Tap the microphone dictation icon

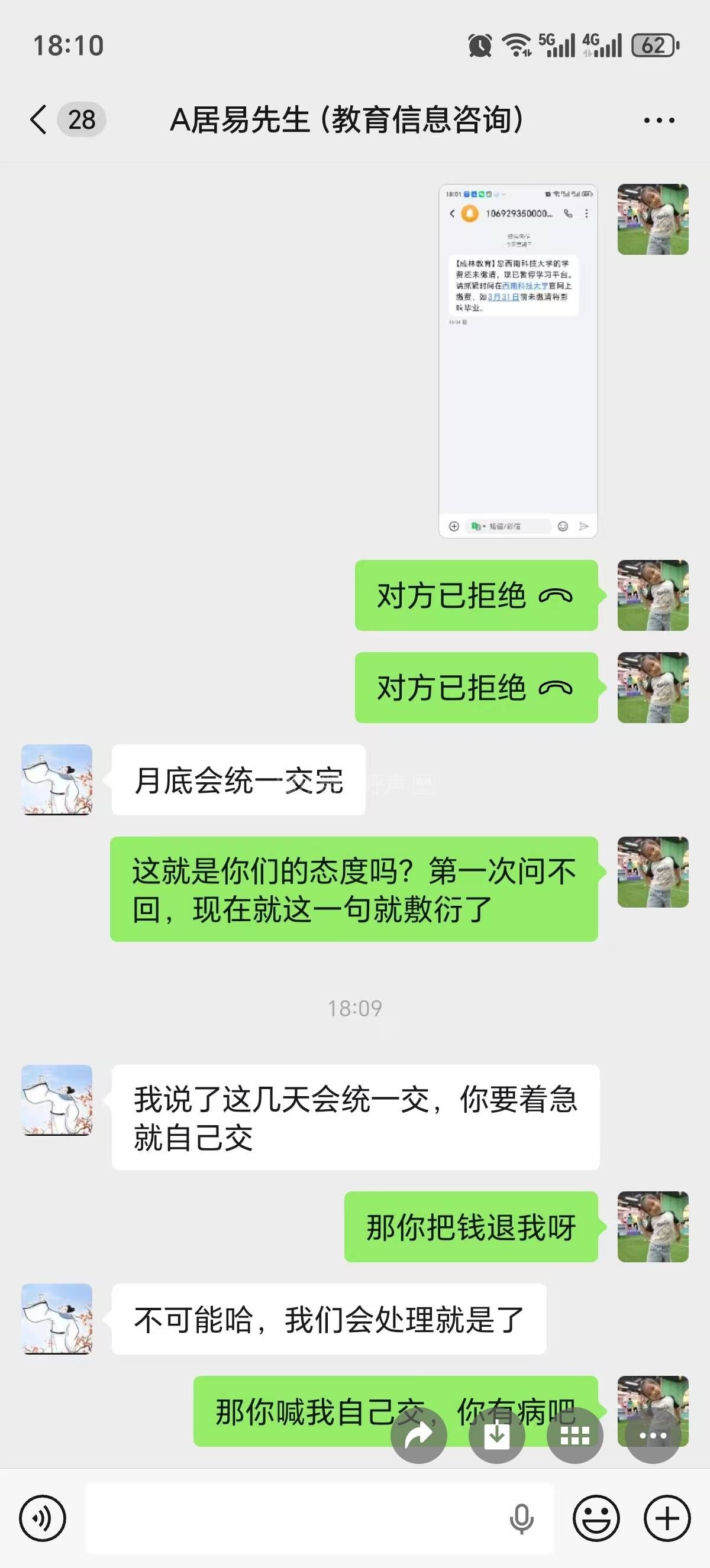click(521, 1519)
